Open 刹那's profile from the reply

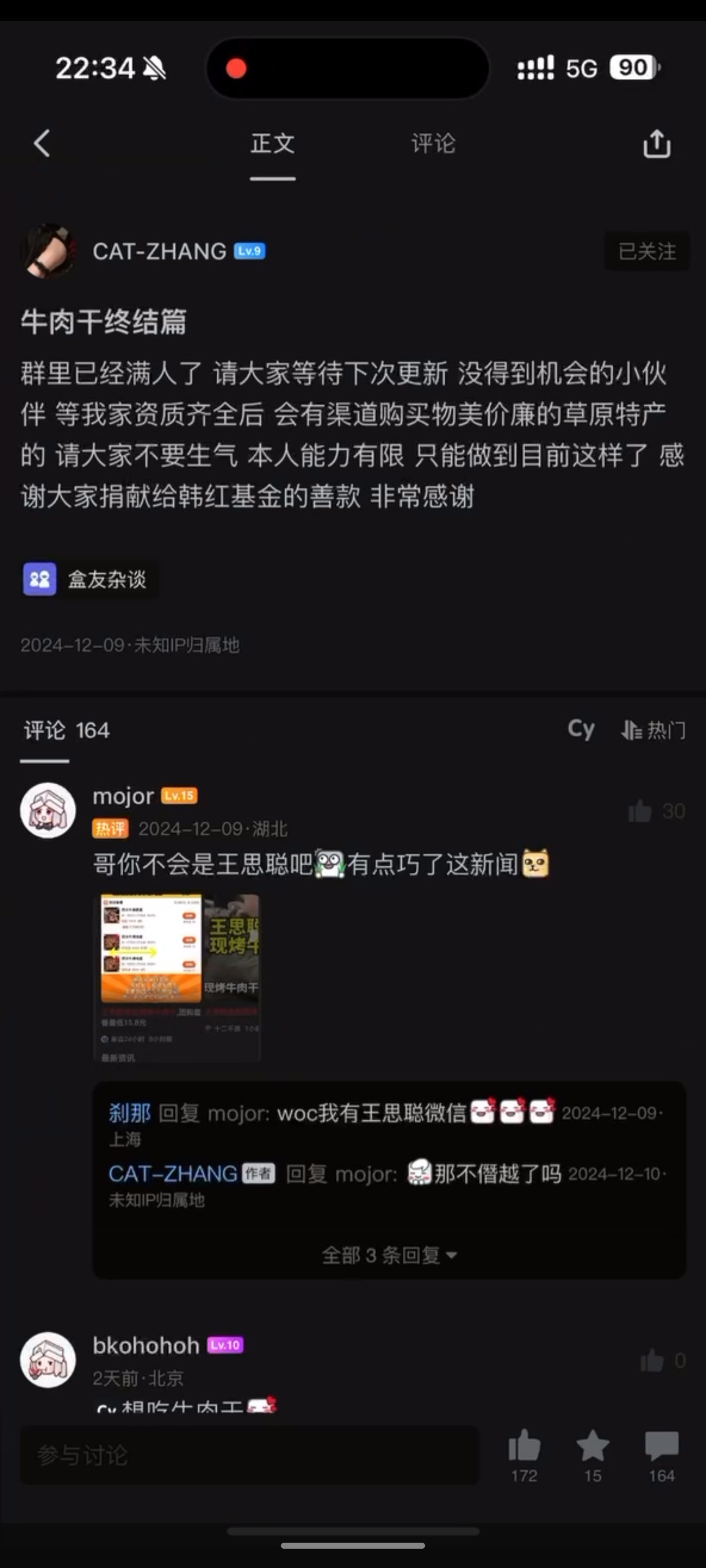[x=130, y=1113]
